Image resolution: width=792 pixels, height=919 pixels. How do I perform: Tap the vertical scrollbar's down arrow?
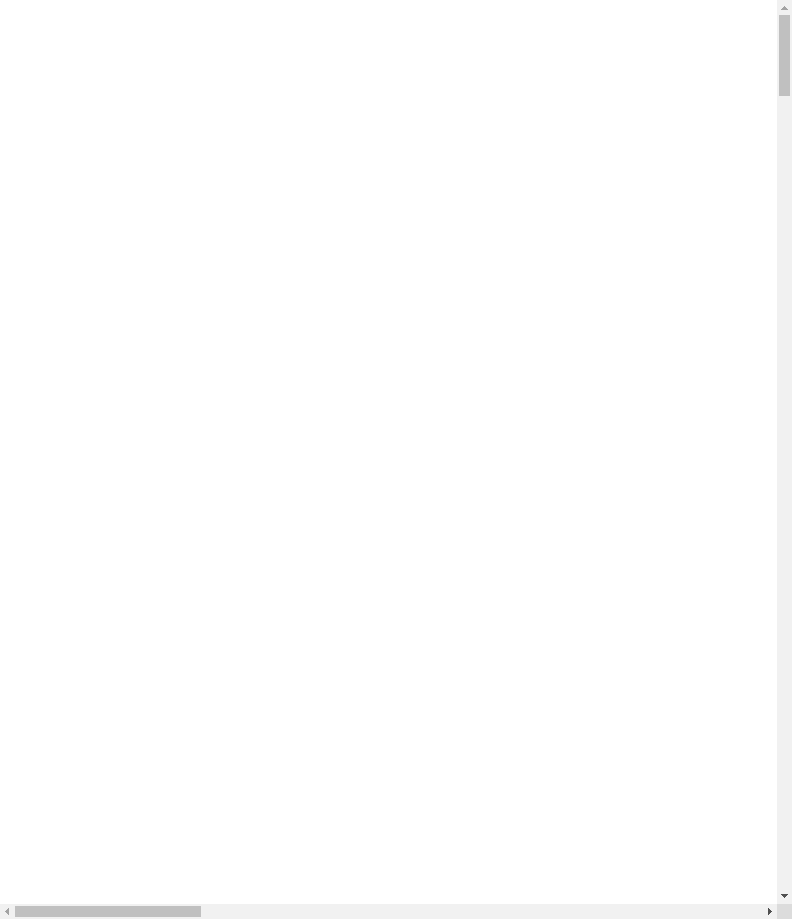tap(784, 896)
